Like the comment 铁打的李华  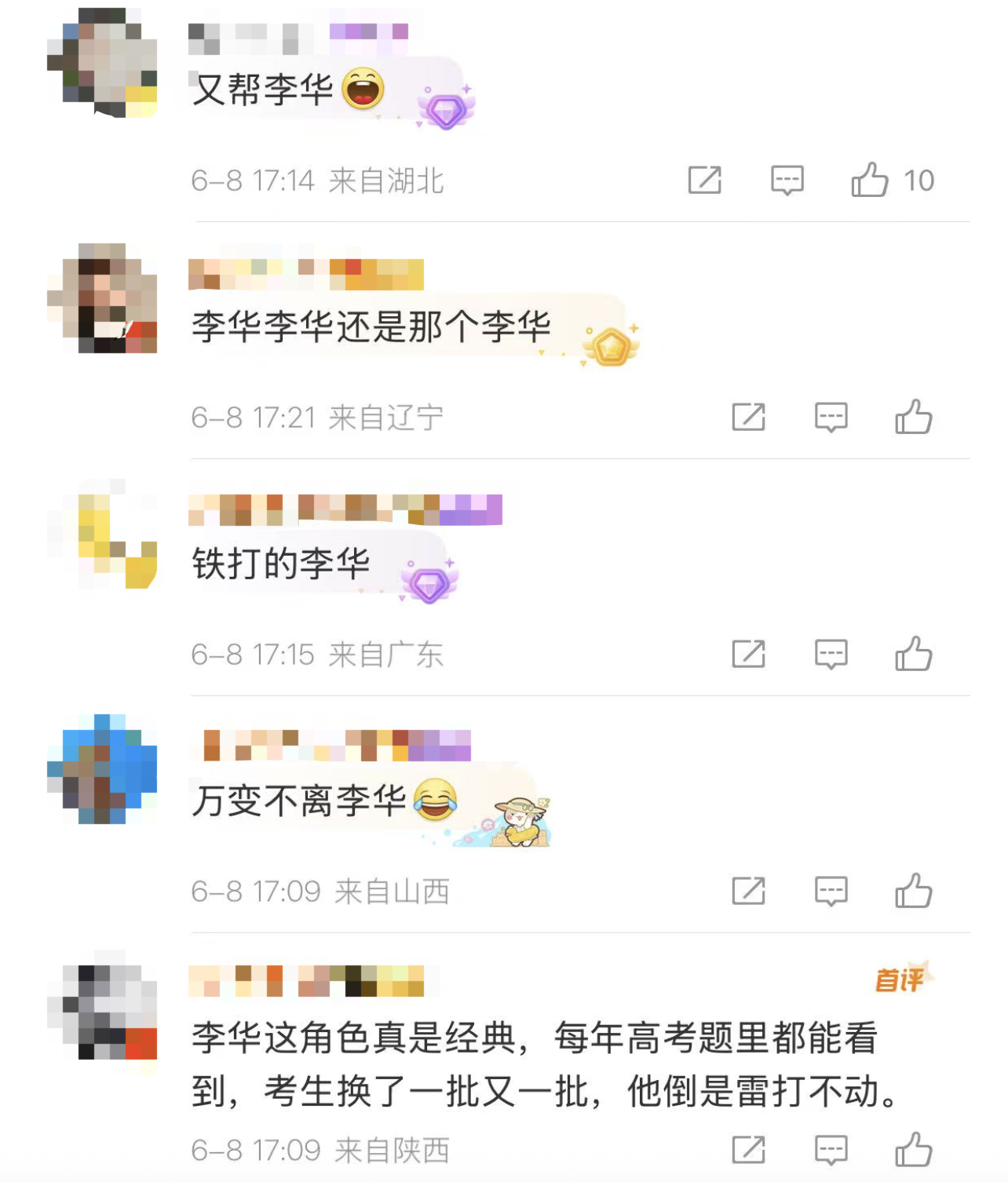click(913, 654)
